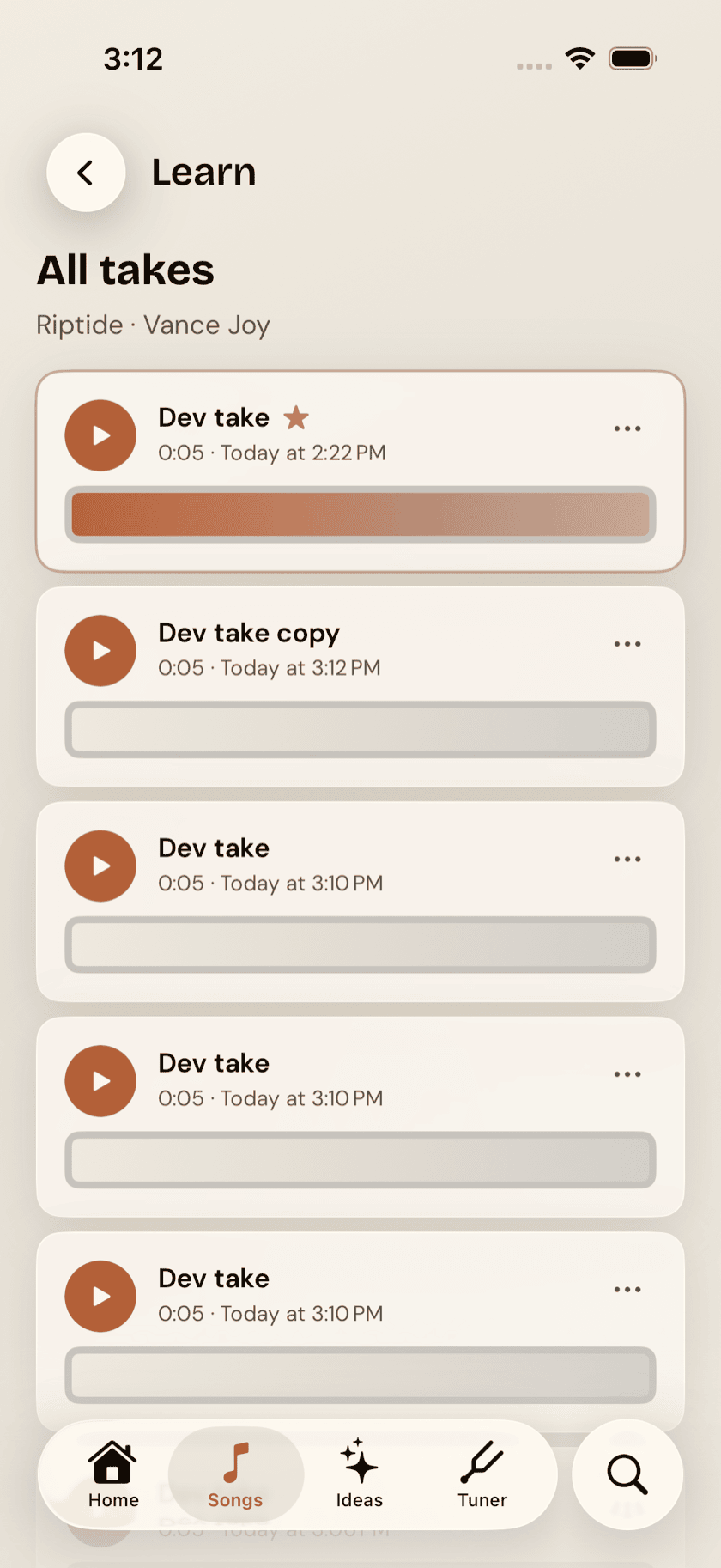
Task: Switch to the Tuner tab
Action: pyautogui.click(x=482, y=1474)
